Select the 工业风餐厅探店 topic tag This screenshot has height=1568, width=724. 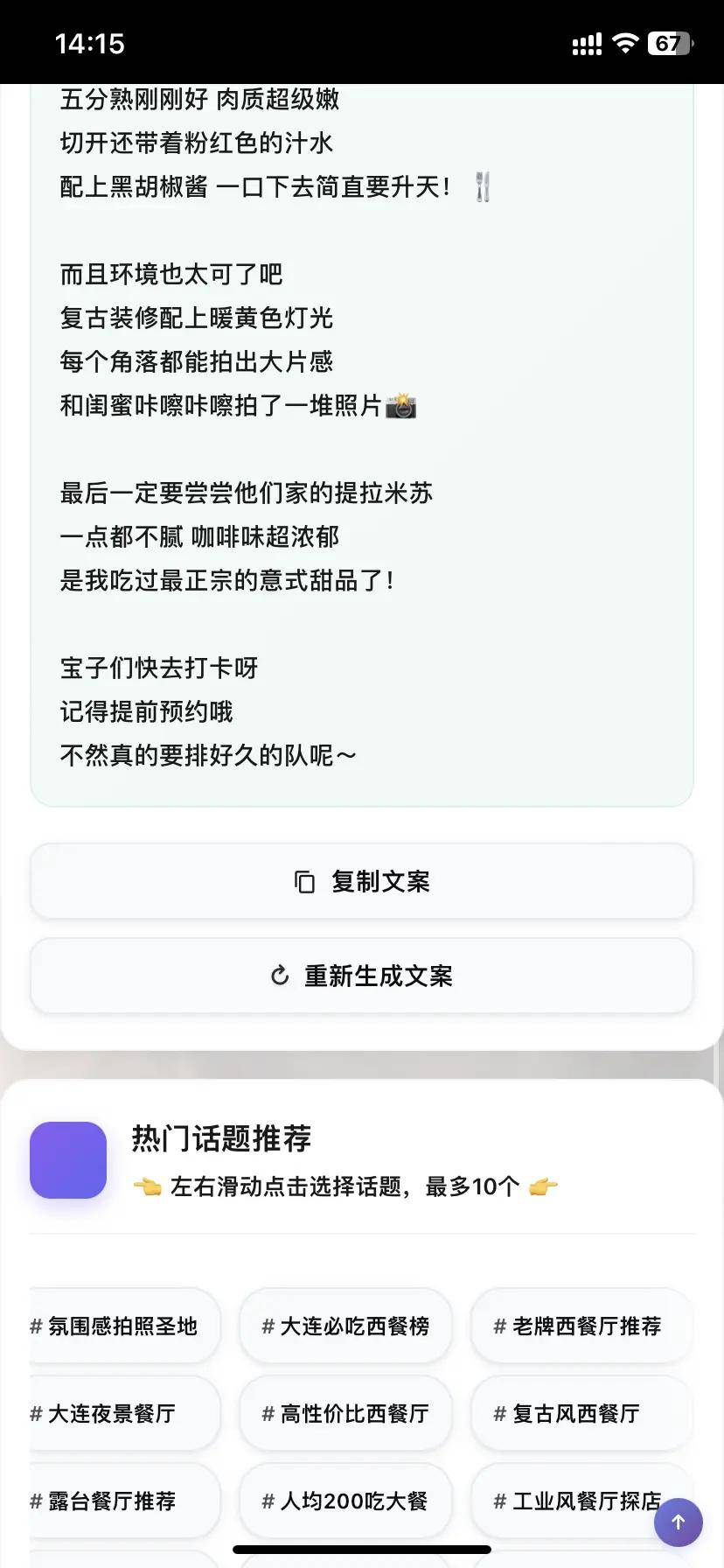point(581,1501)
